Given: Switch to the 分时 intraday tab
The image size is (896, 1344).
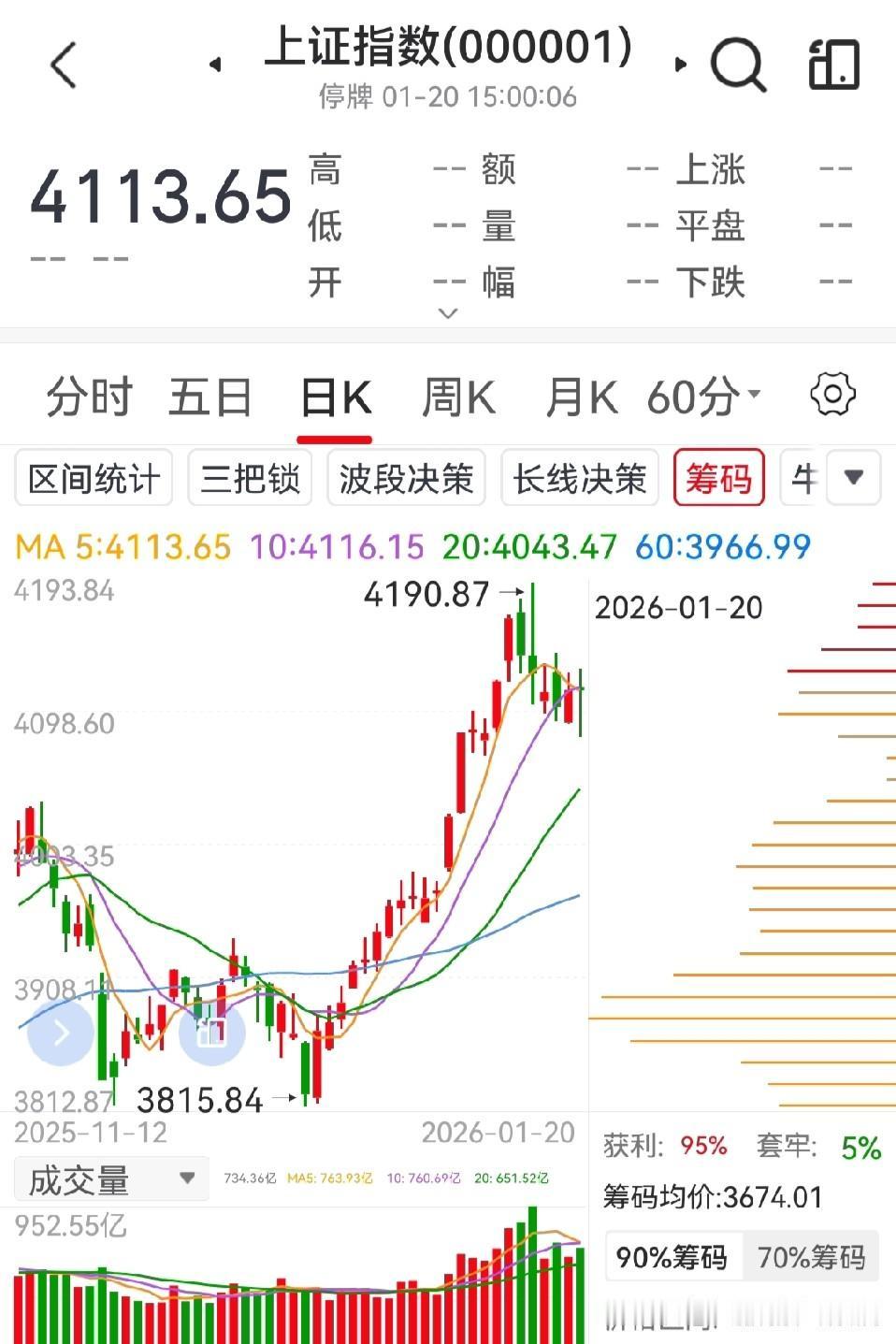Looking at the screenshot, I should tap(89, 395).
